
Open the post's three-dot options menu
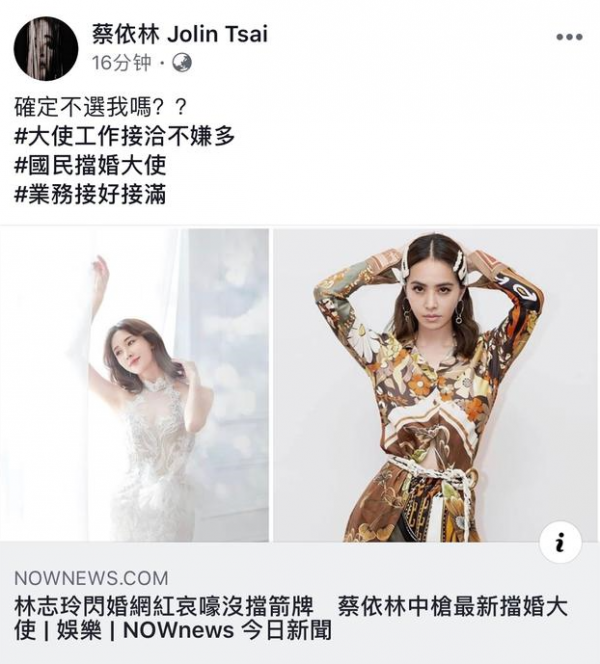568,37
